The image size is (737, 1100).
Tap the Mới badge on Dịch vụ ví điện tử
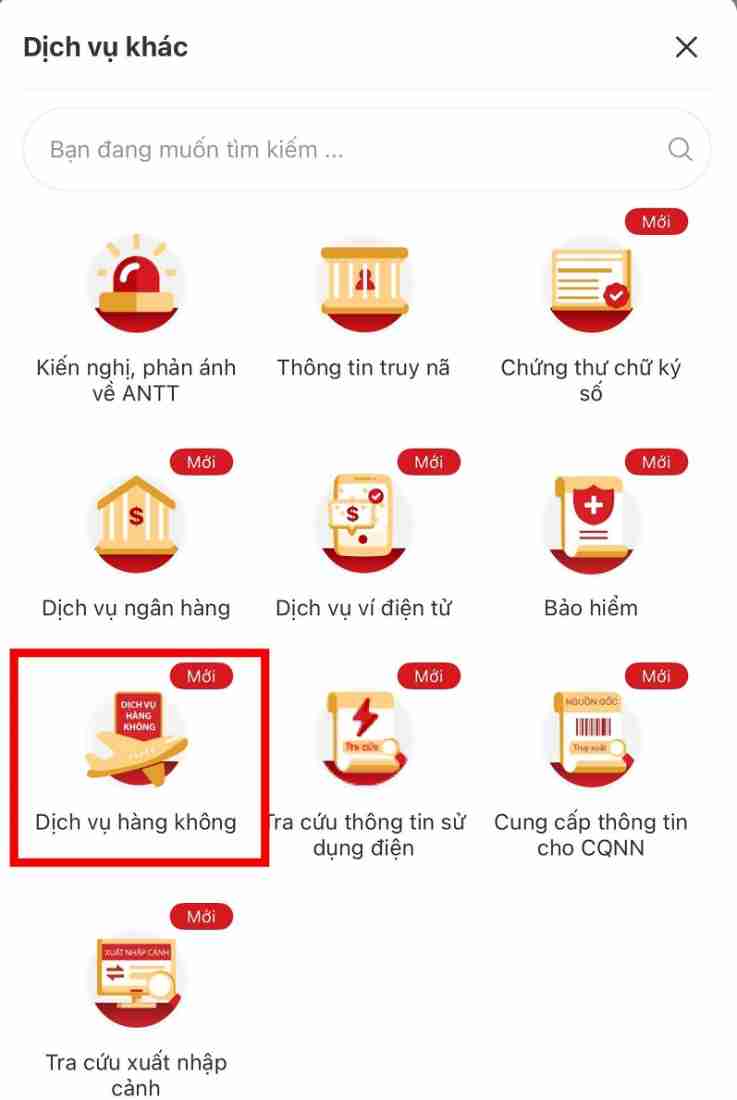point(430,462)
